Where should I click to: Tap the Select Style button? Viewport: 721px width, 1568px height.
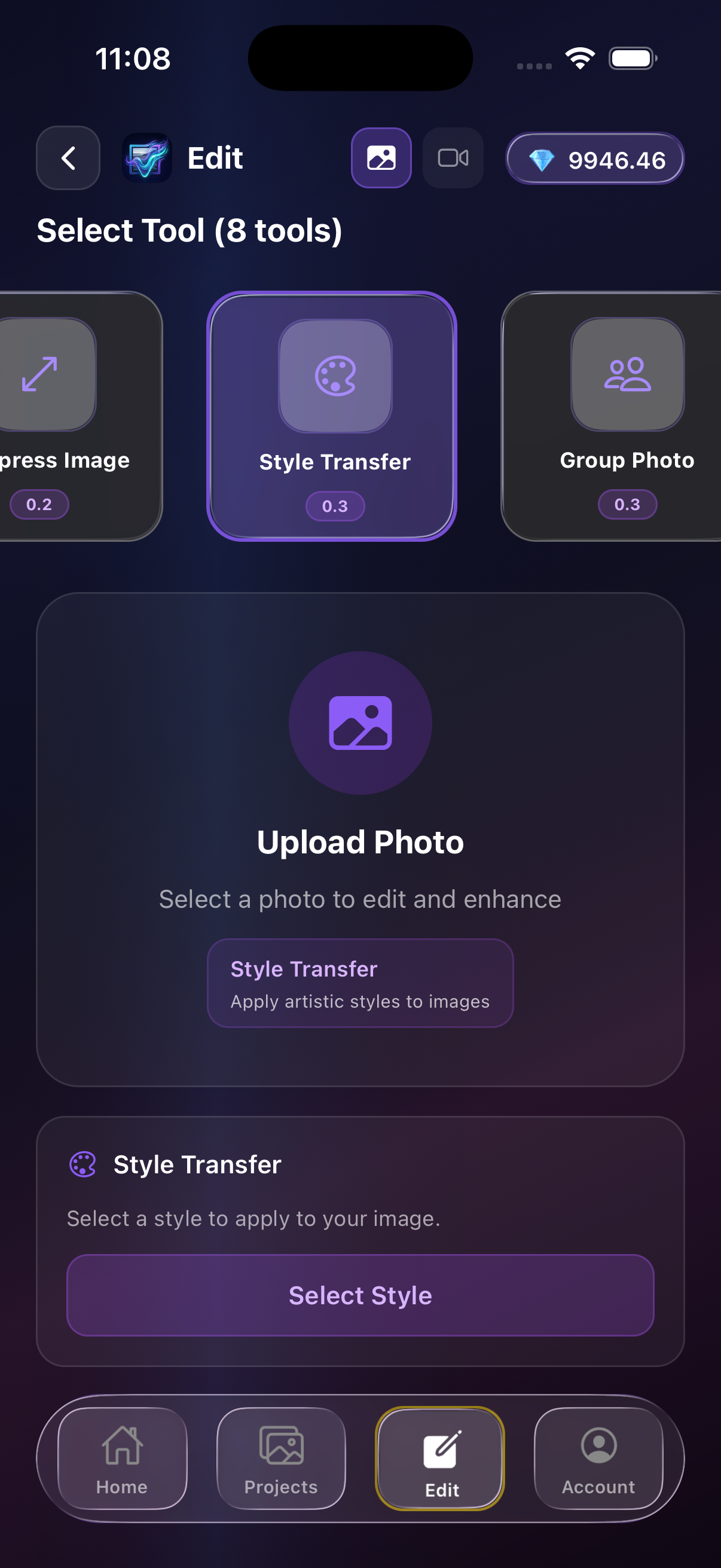(x=360, y=1295)
